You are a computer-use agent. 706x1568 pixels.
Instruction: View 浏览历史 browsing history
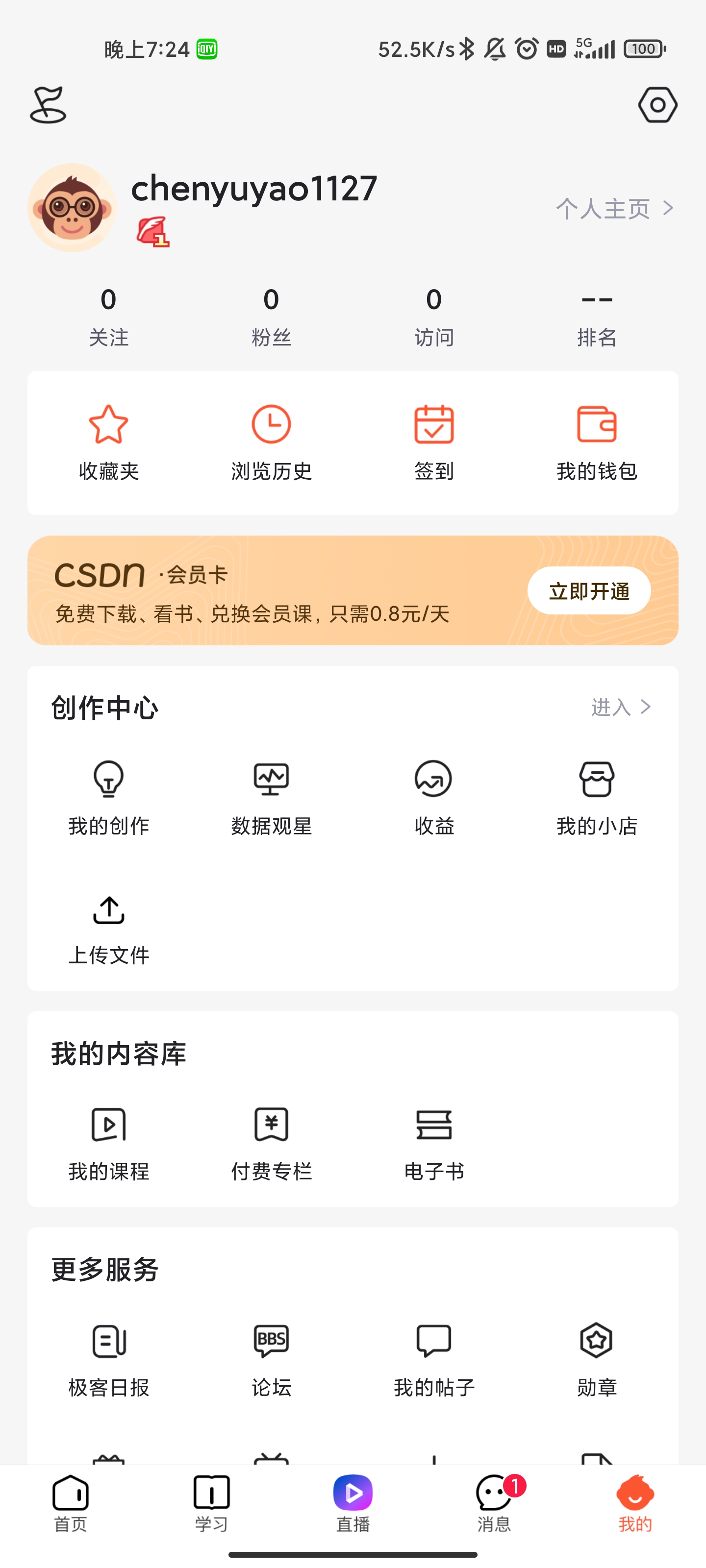[x=271, y=442]
